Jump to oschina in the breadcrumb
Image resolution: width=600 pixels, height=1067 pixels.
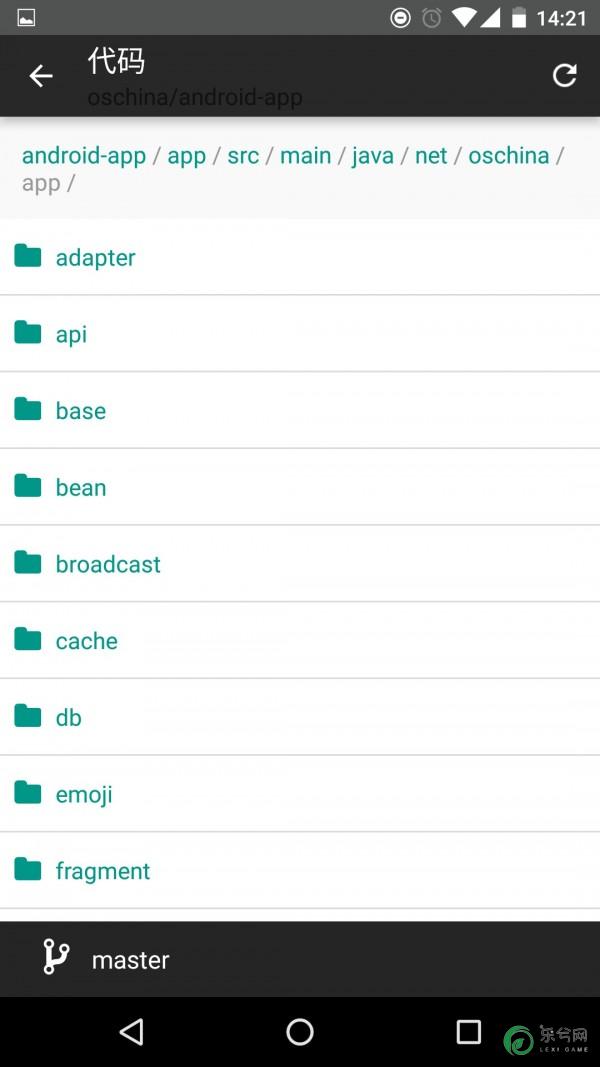click(x=509, y=155)
